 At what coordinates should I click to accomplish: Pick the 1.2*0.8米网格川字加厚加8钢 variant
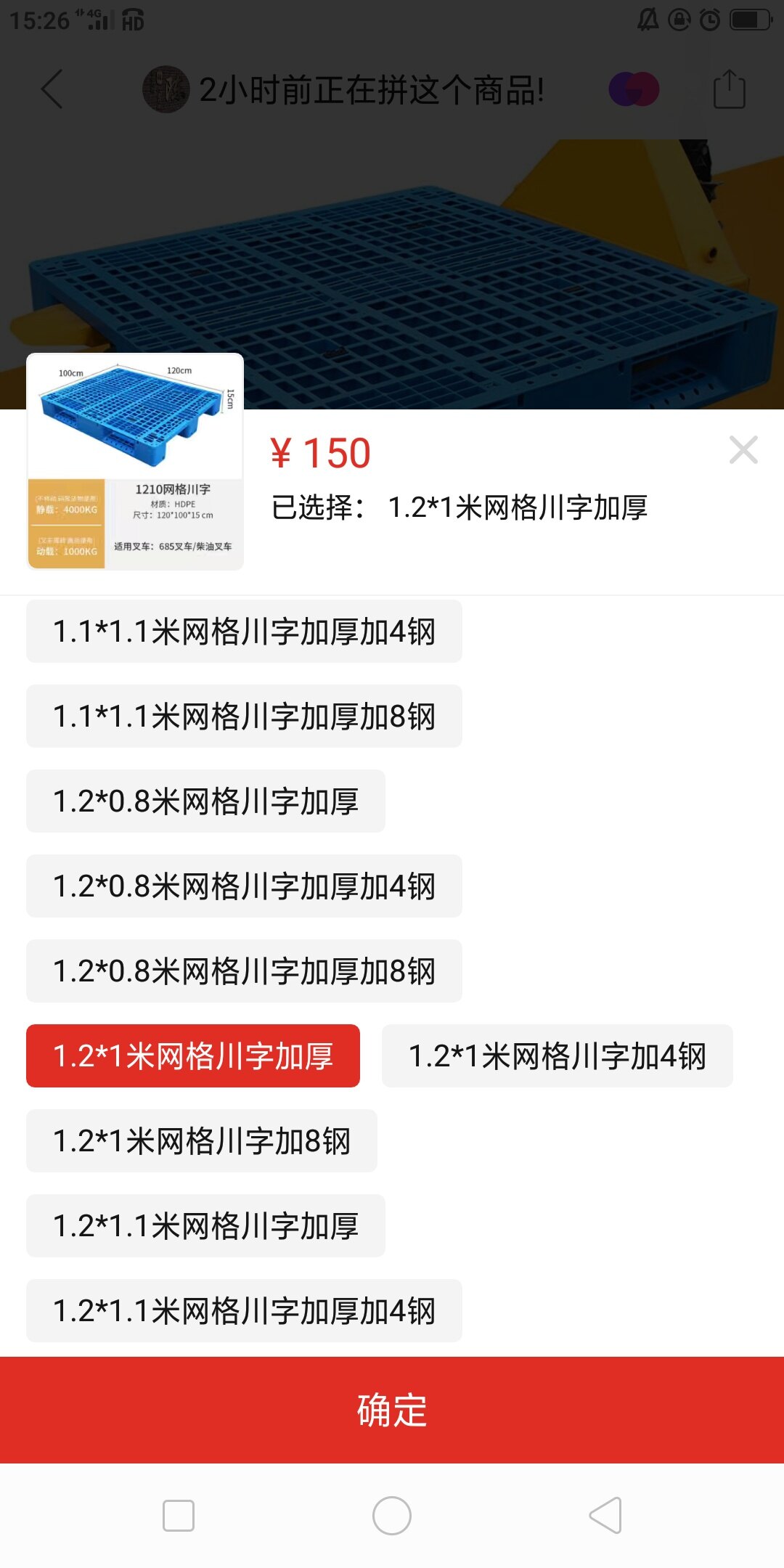(x=244, y=971)
